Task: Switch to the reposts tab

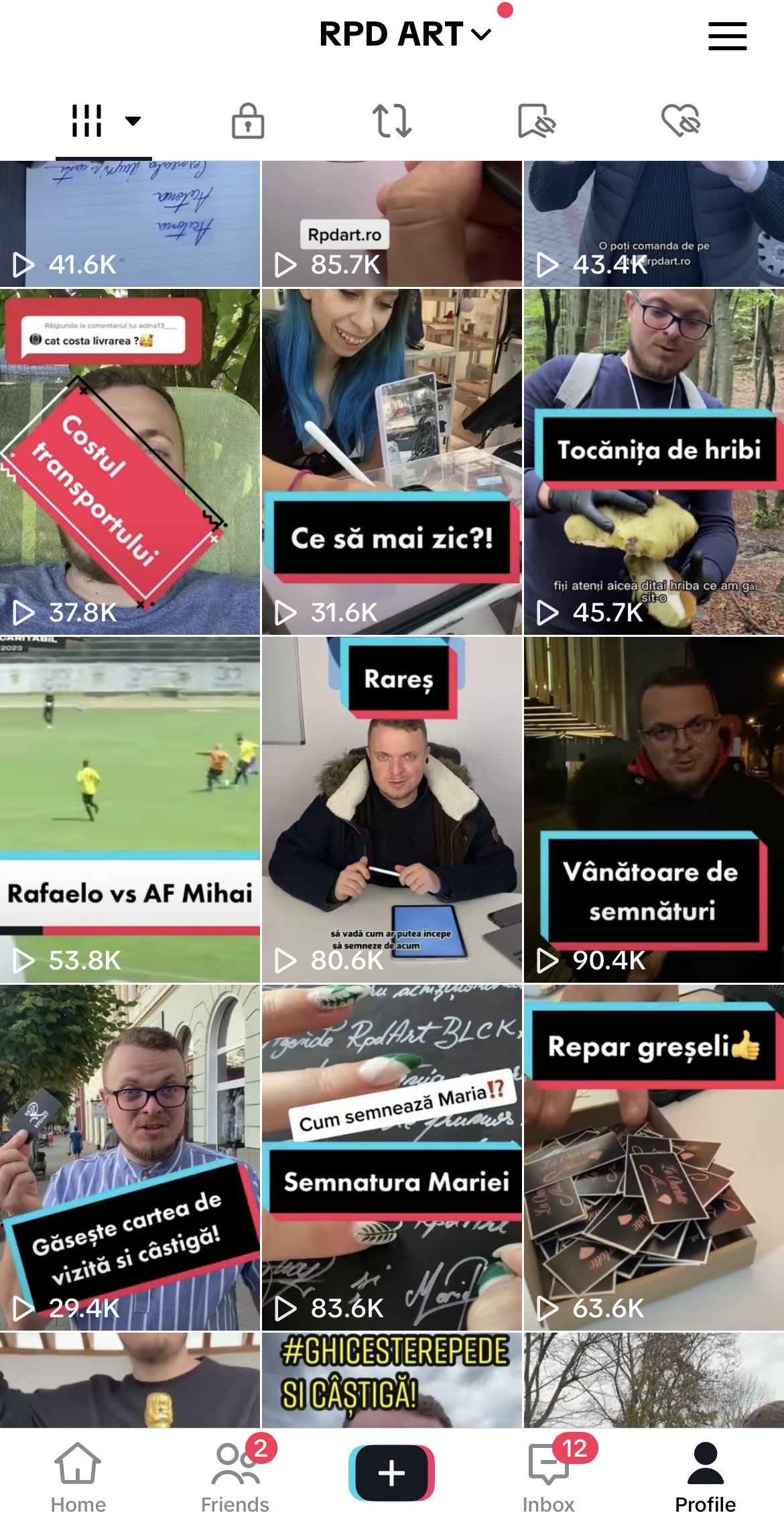Action: [x=392, y=121]
